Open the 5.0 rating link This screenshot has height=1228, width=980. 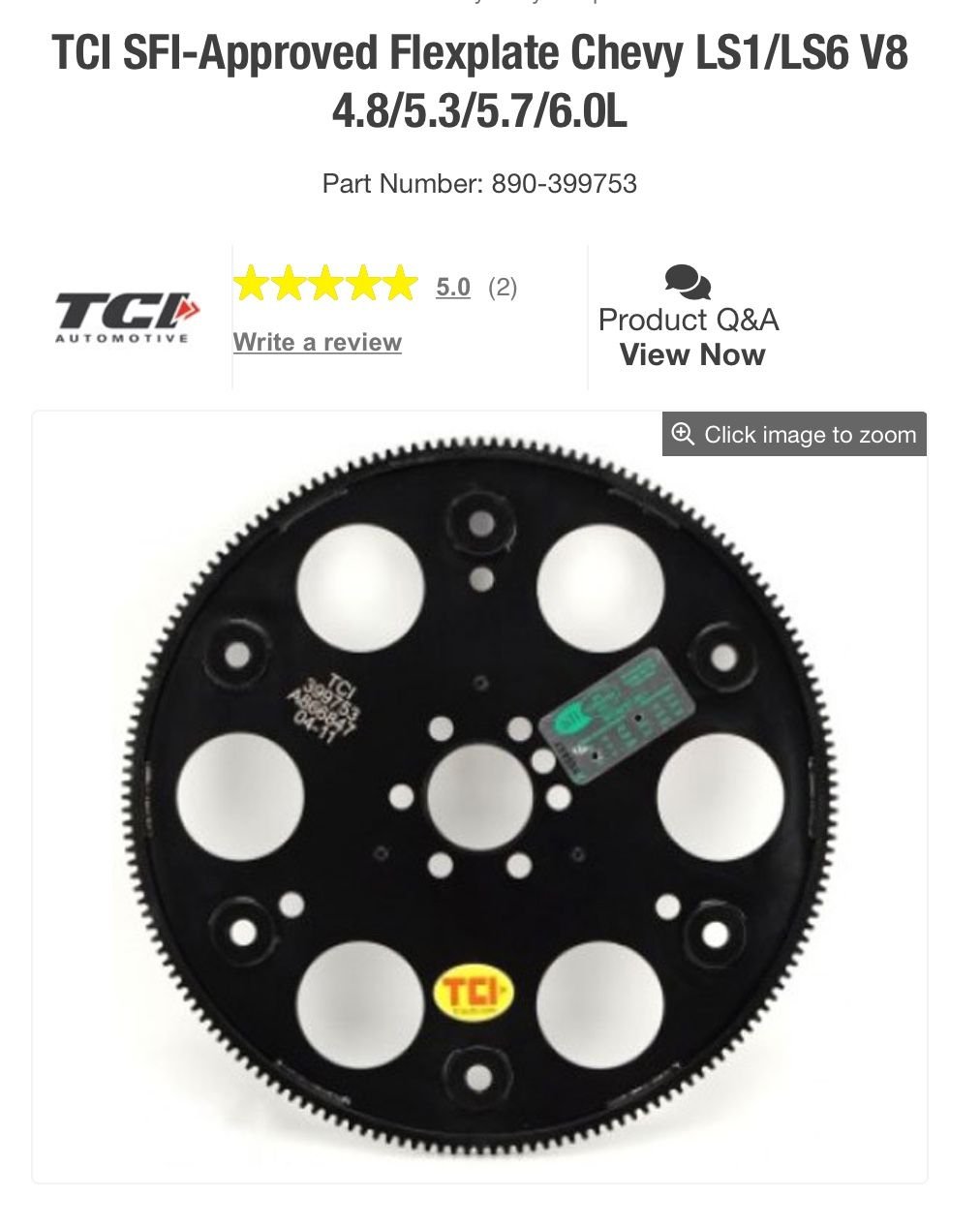point(452,287)
